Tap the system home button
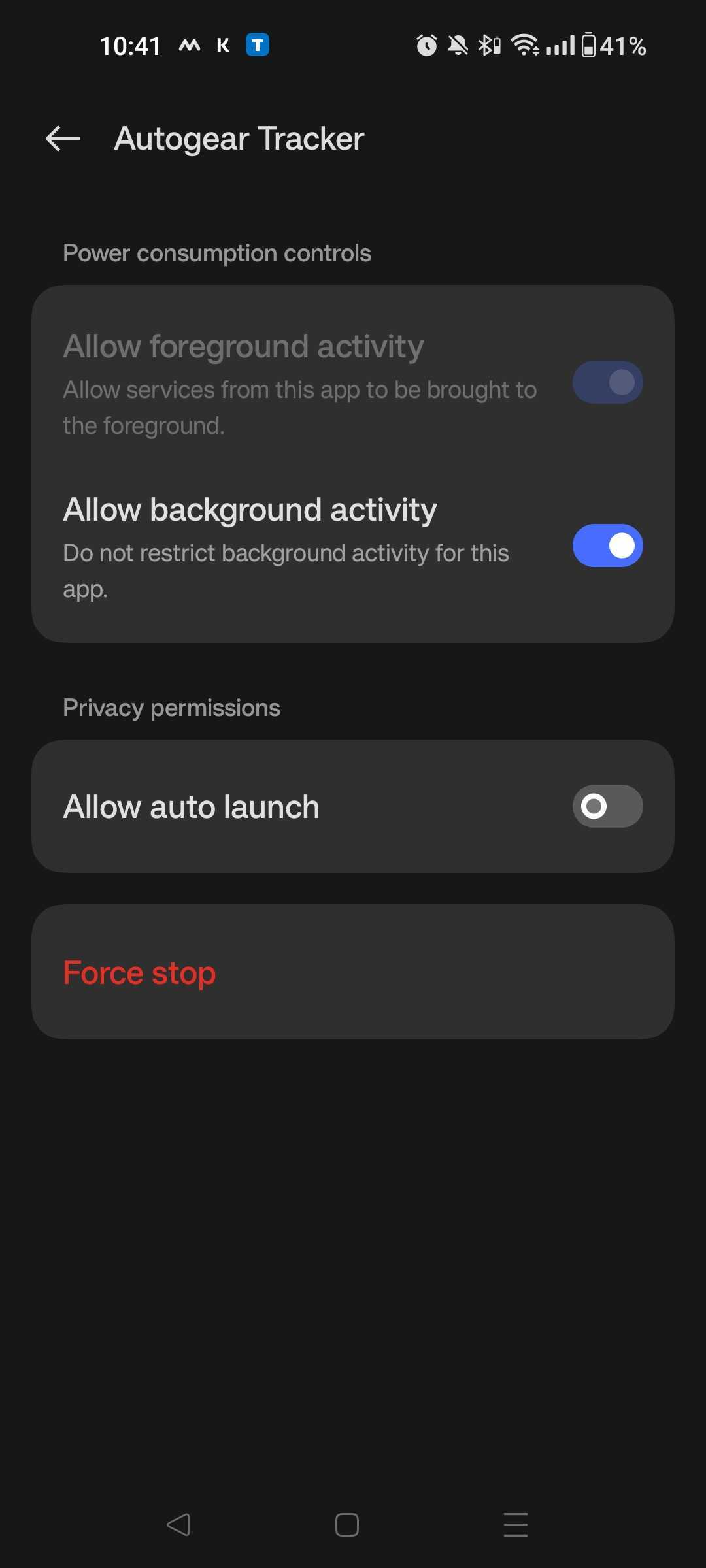Screen dimensions: 706x1568 [x=346, y=1525]
